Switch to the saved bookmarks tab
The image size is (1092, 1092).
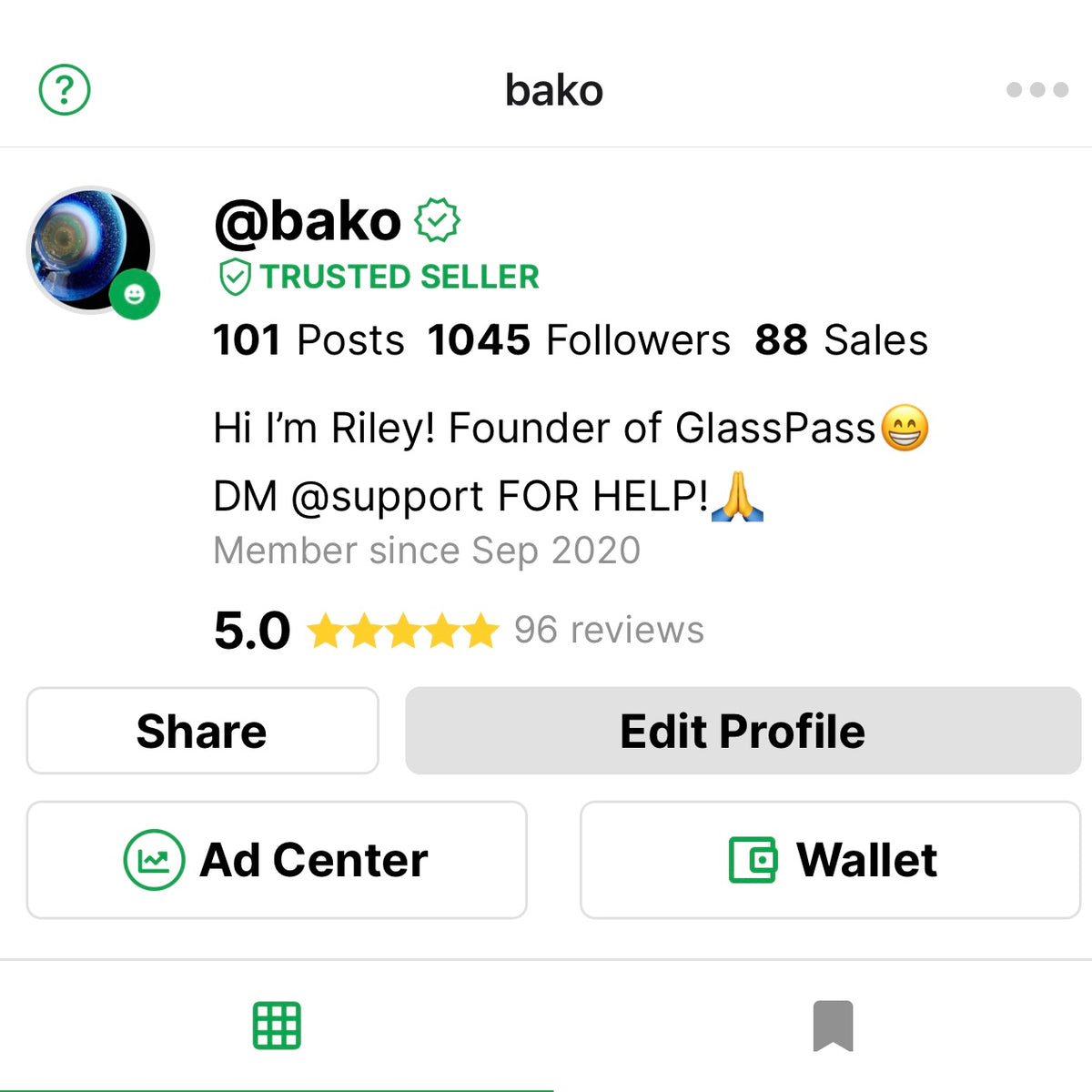coord(833,1026)
